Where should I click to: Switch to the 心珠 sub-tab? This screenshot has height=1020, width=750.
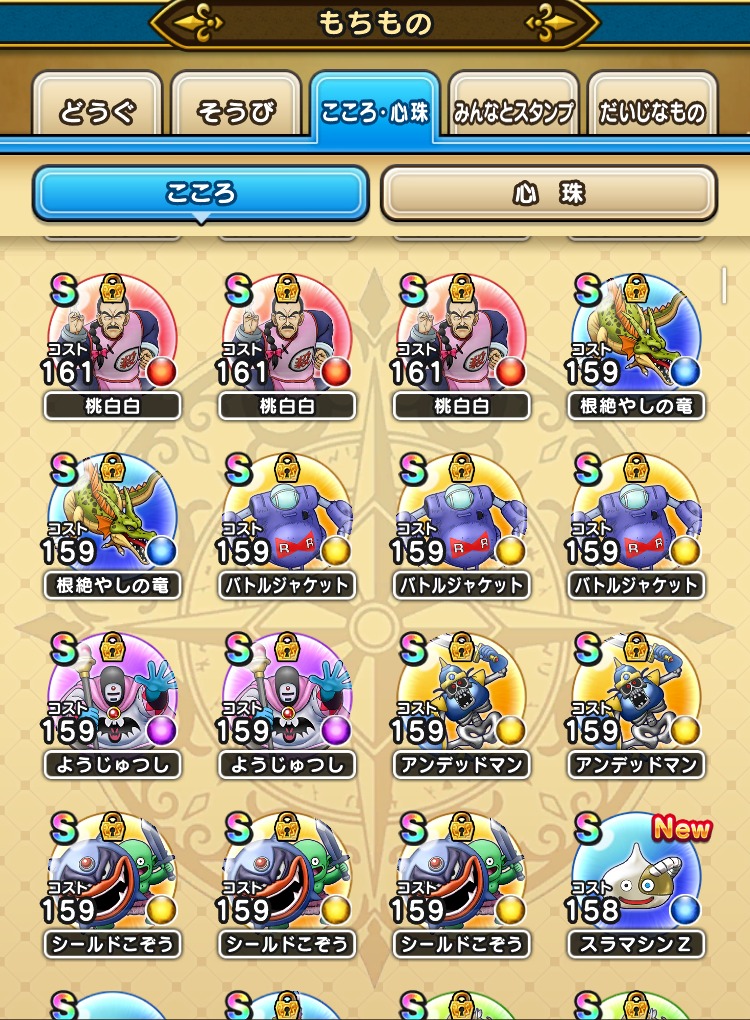coord(548,192)
